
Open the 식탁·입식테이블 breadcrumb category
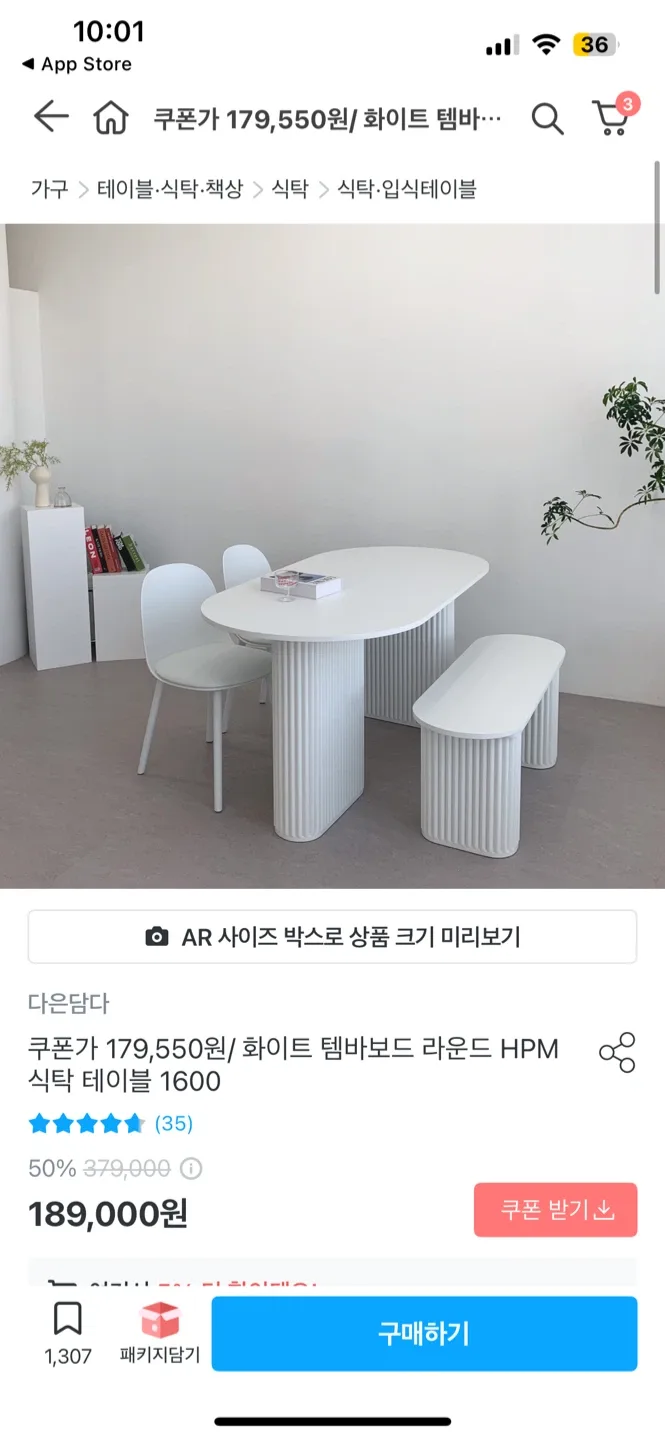(406, 188)
